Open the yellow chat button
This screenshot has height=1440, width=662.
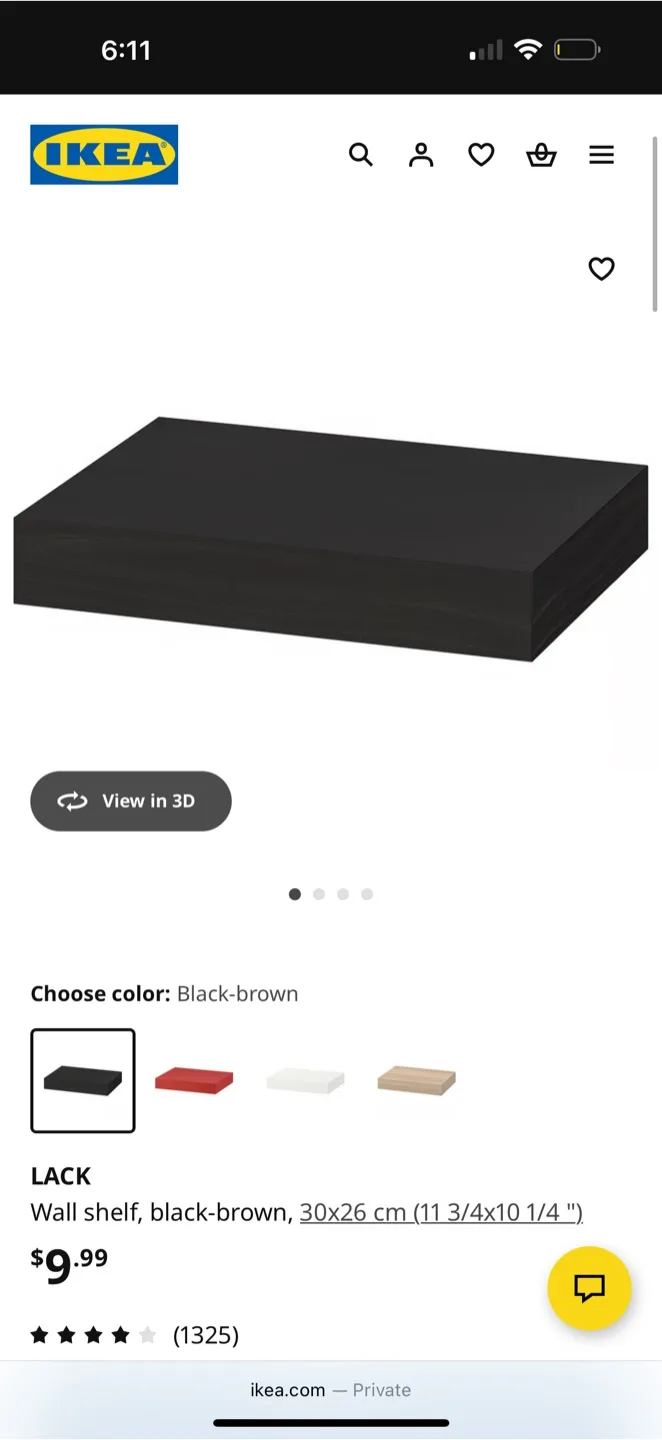point(589,1288)
